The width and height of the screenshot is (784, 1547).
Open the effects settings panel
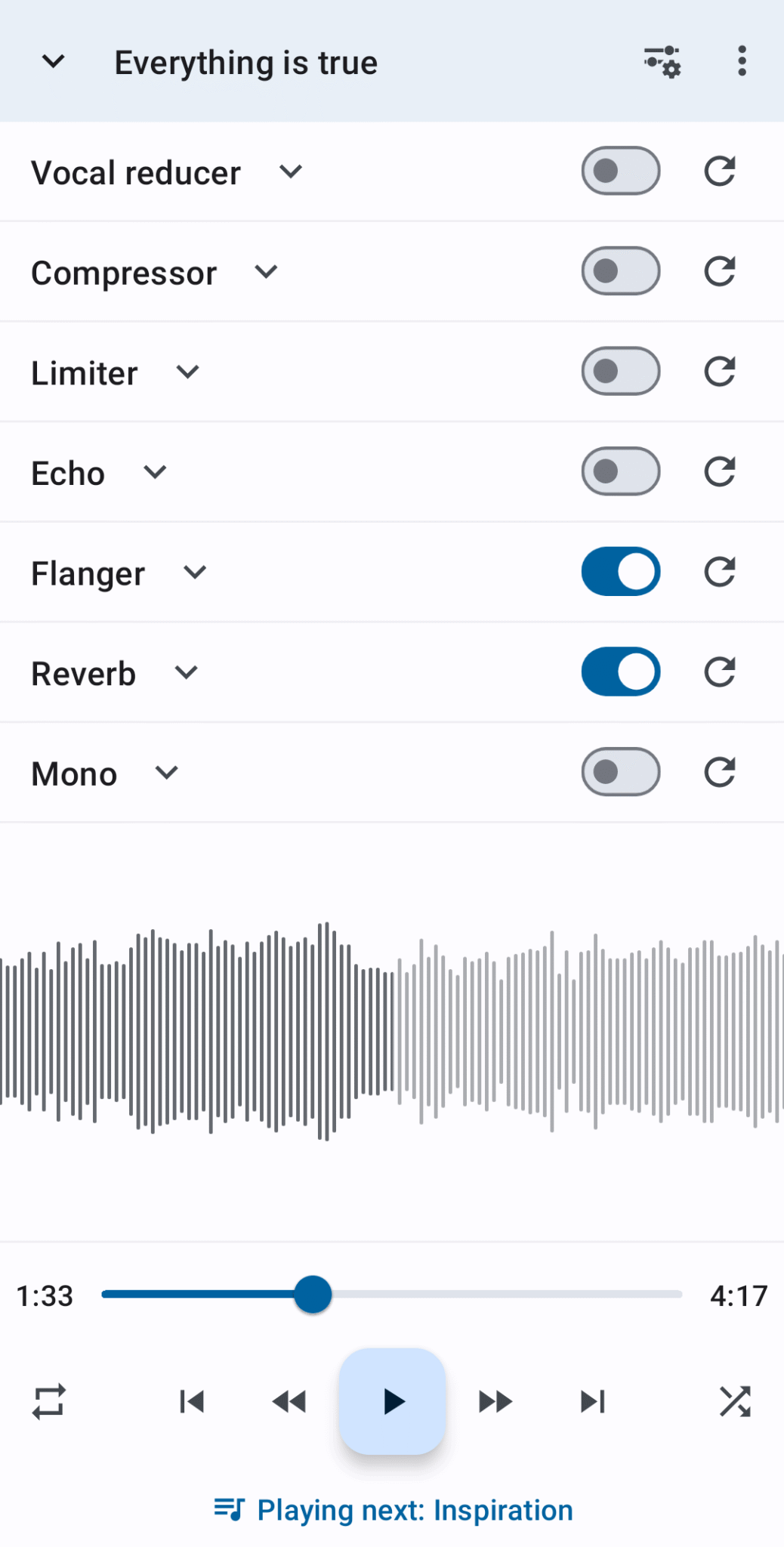[661, 62]
